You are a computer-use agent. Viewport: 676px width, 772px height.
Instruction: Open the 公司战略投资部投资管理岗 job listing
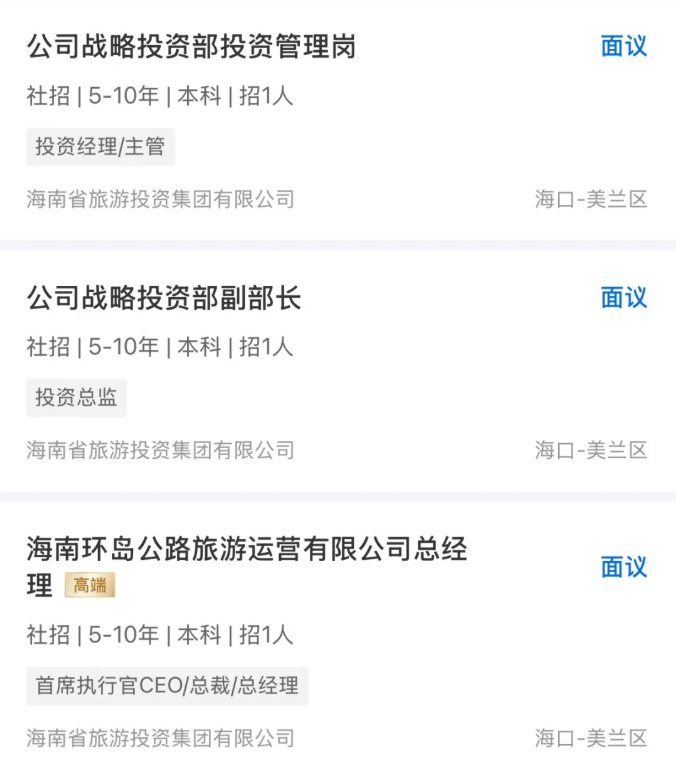[x=192, y=46]
